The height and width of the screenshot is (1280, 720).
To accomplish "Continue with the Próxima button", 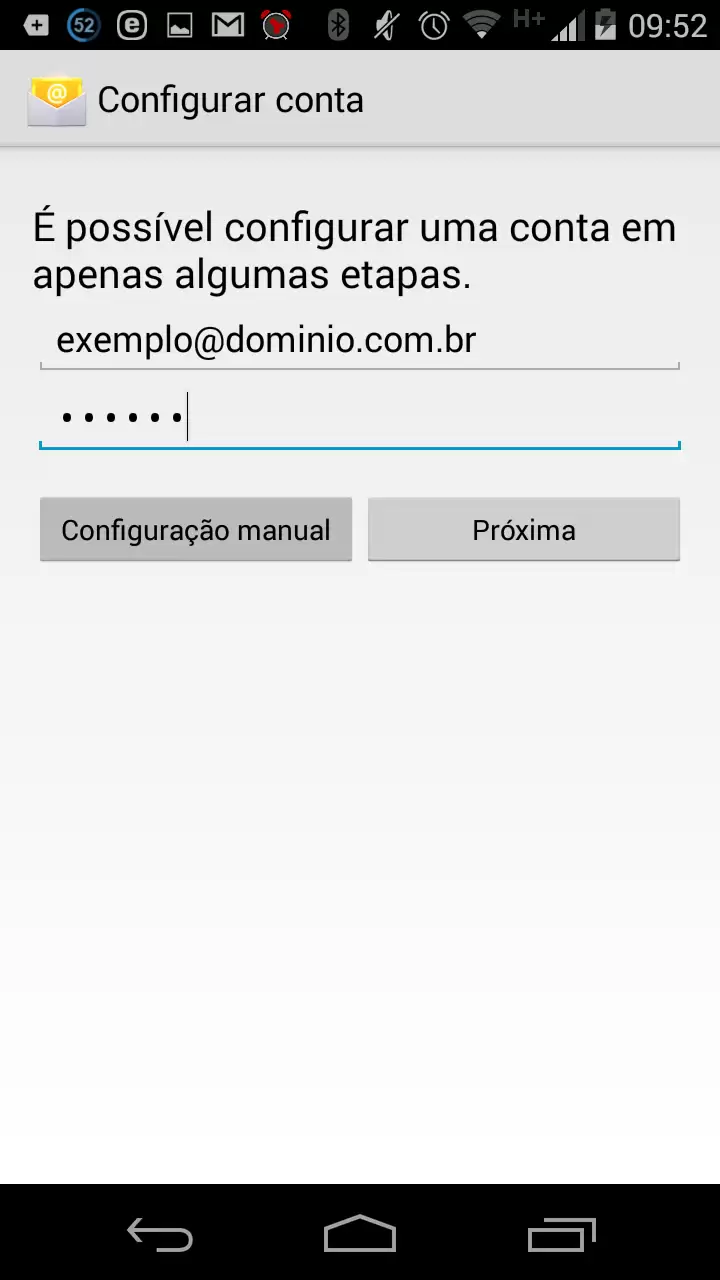I will pos(524,530).
